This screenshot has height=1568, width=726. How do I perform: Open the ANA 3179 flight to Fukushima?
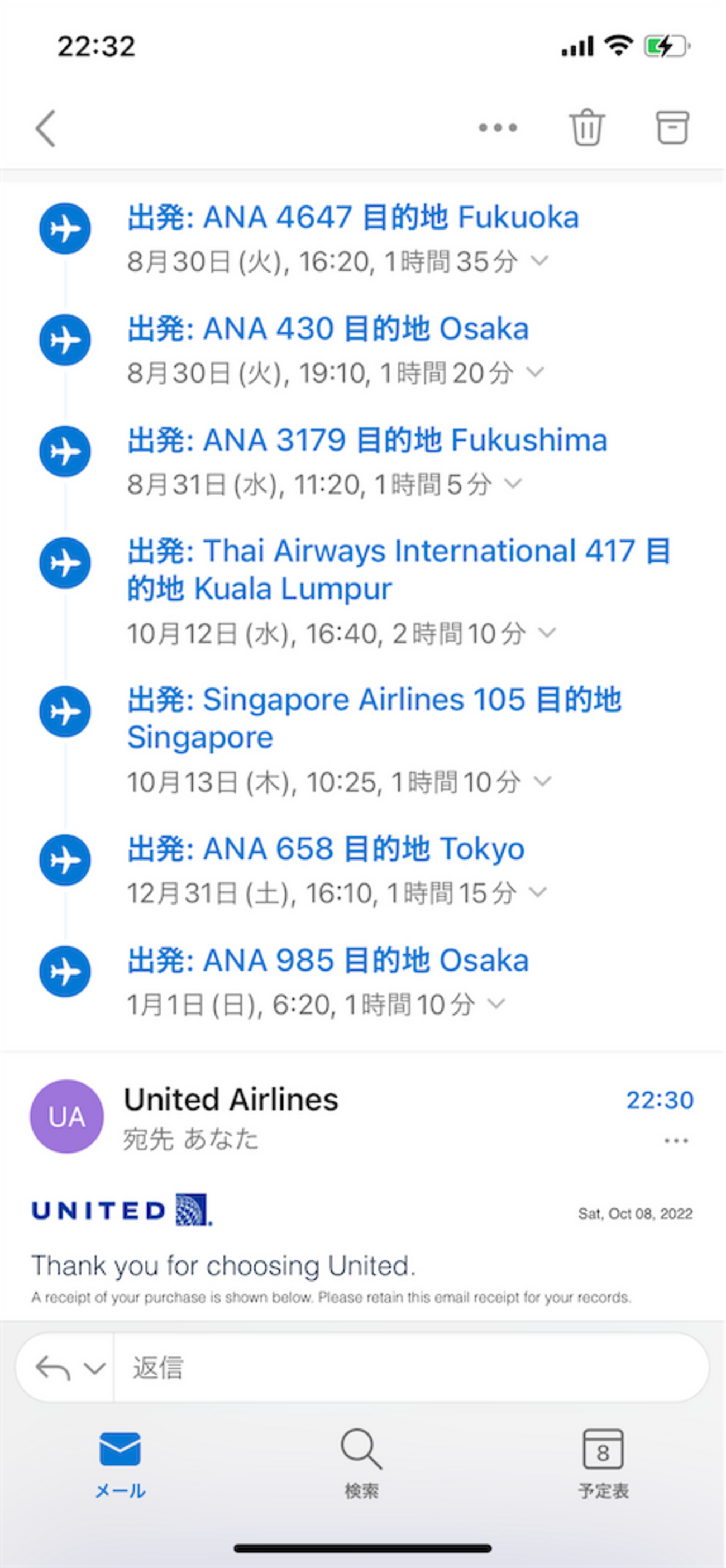pyautogui.click(x=367, y=440)
